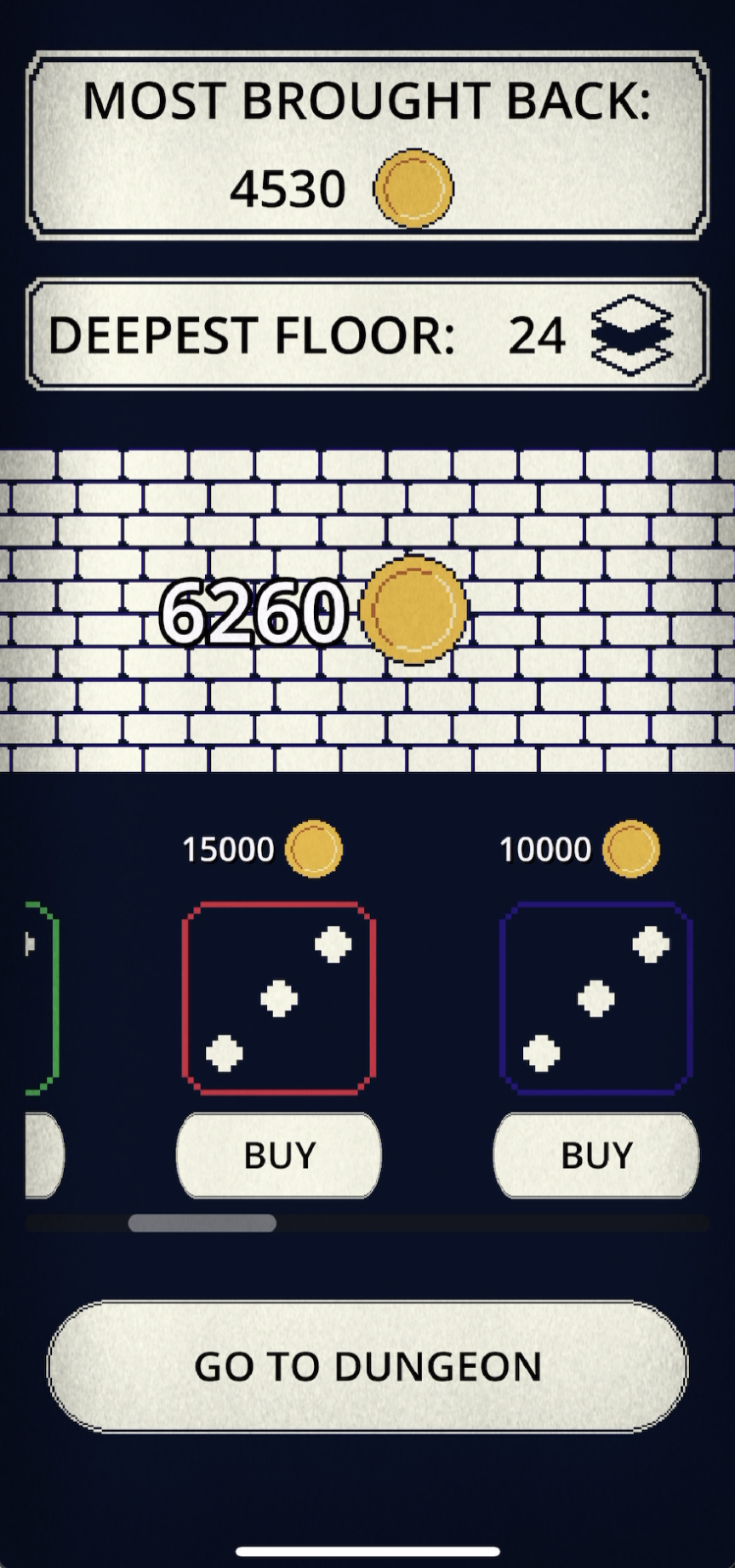Select the red dice tile
The width and height of the screenshot is (735, 1568).
pos(279,998)
